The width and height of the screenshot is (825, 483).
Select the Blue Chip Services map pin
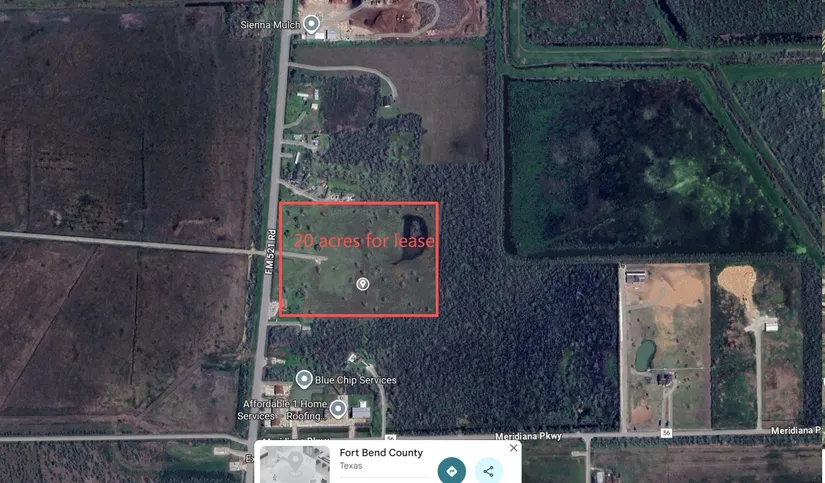tap(305, 379)
